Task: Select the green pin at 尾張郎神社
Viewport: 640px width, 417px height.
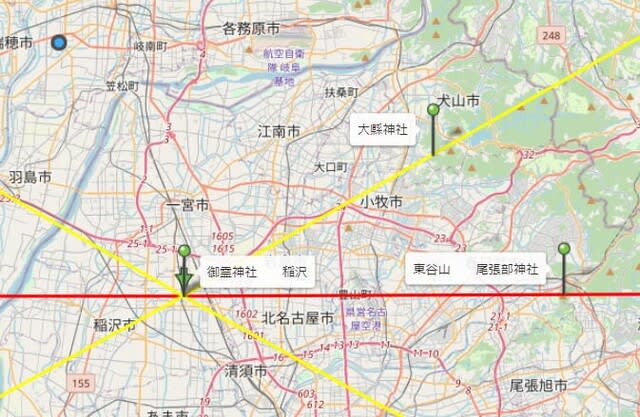Action: (564, 249)
